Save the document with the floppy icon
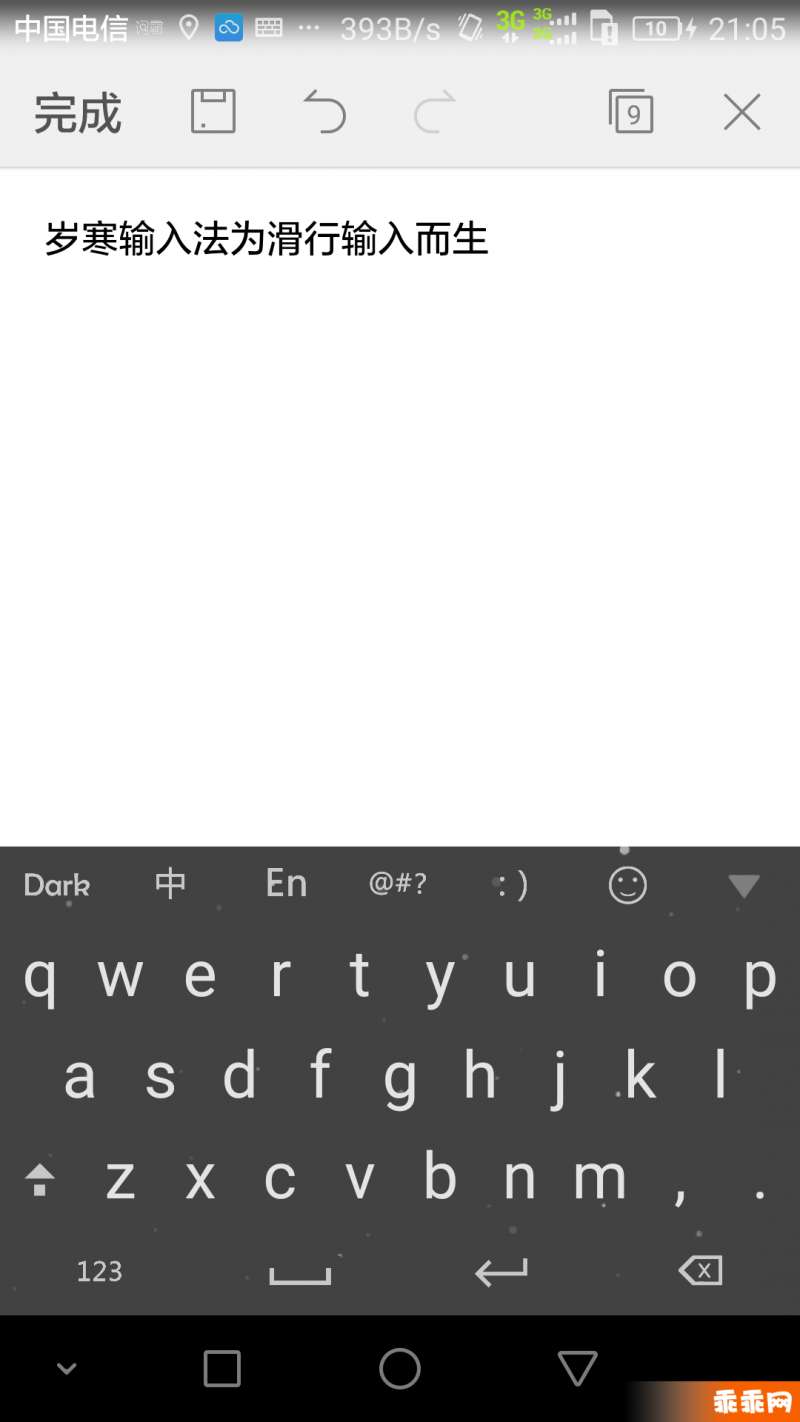This screenshot has width=800, height=1422. [213, 111]
